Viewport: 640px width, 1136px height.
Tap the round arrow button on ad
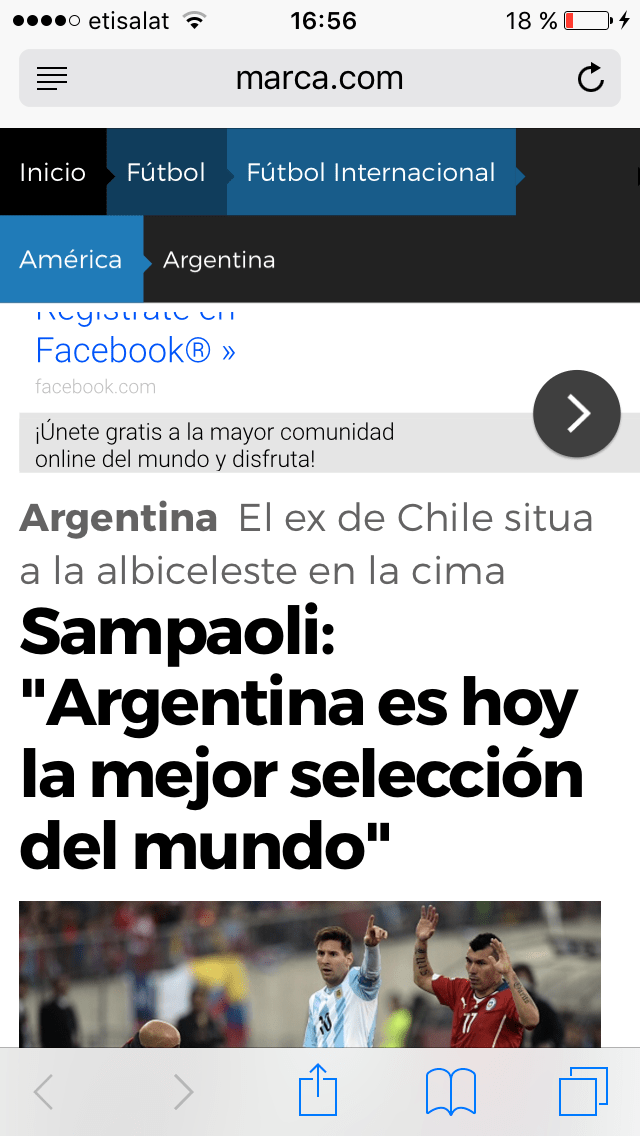click(x=577, y=413)
